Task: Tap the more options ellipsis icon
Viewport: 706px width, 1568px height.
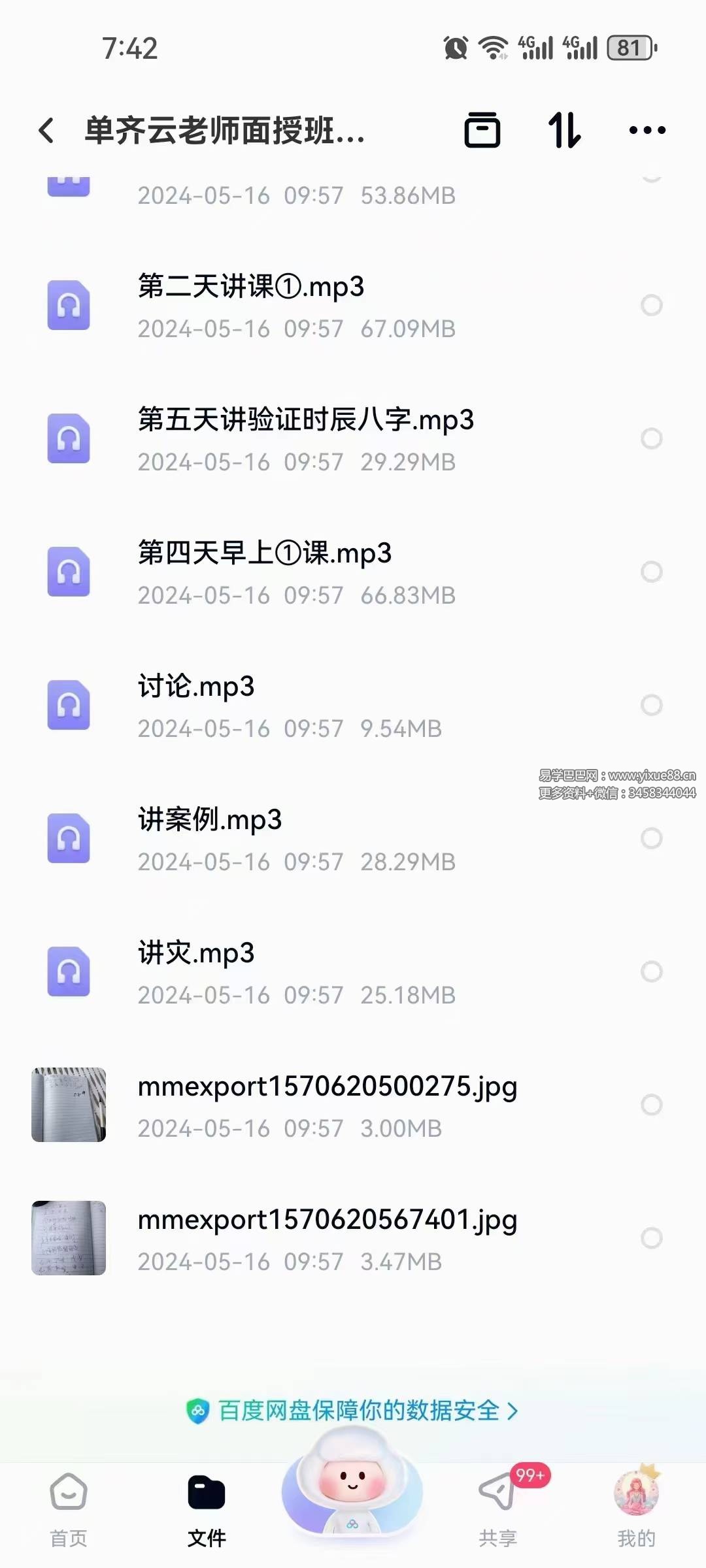Action: tap(647, 129)
